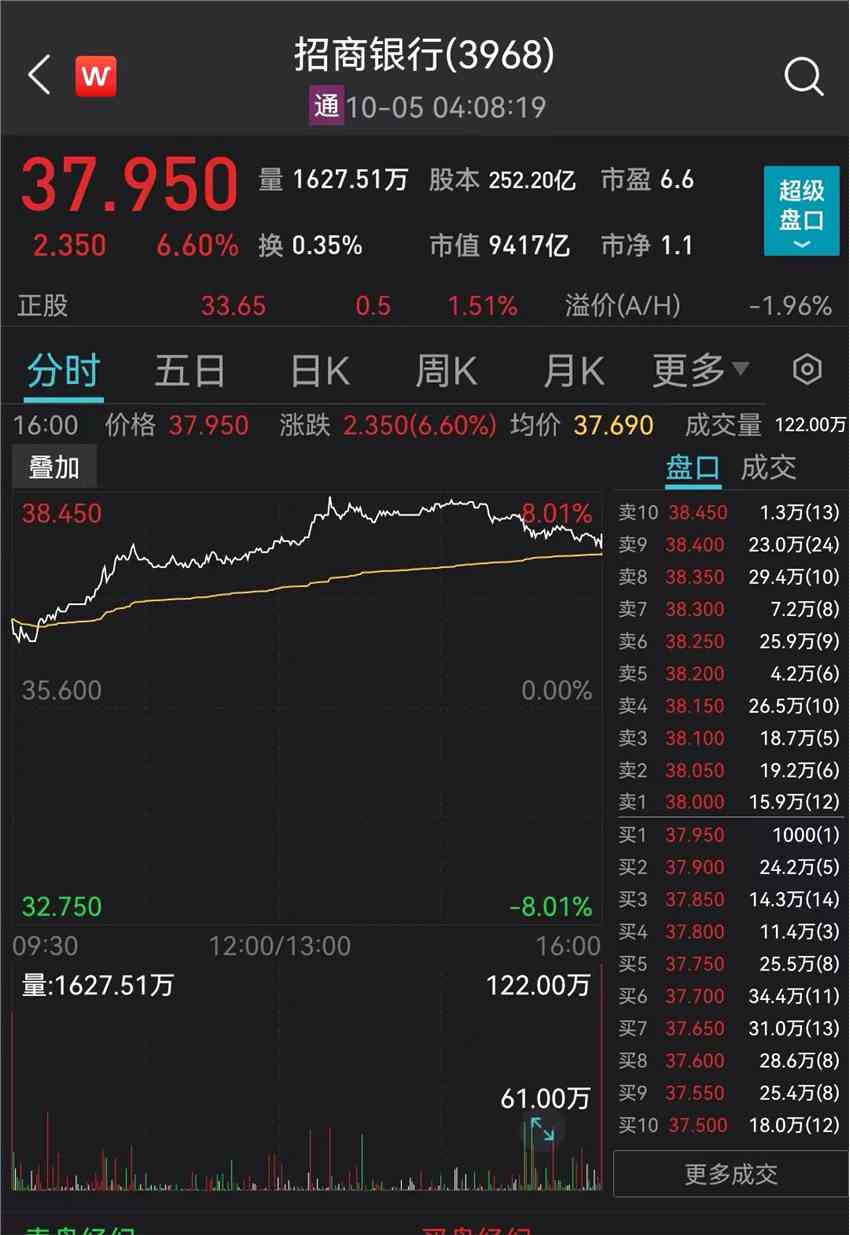Open the 日K daily candlestick tab
Viewport: 850px width, 1235px height.
tap(316, 370)
